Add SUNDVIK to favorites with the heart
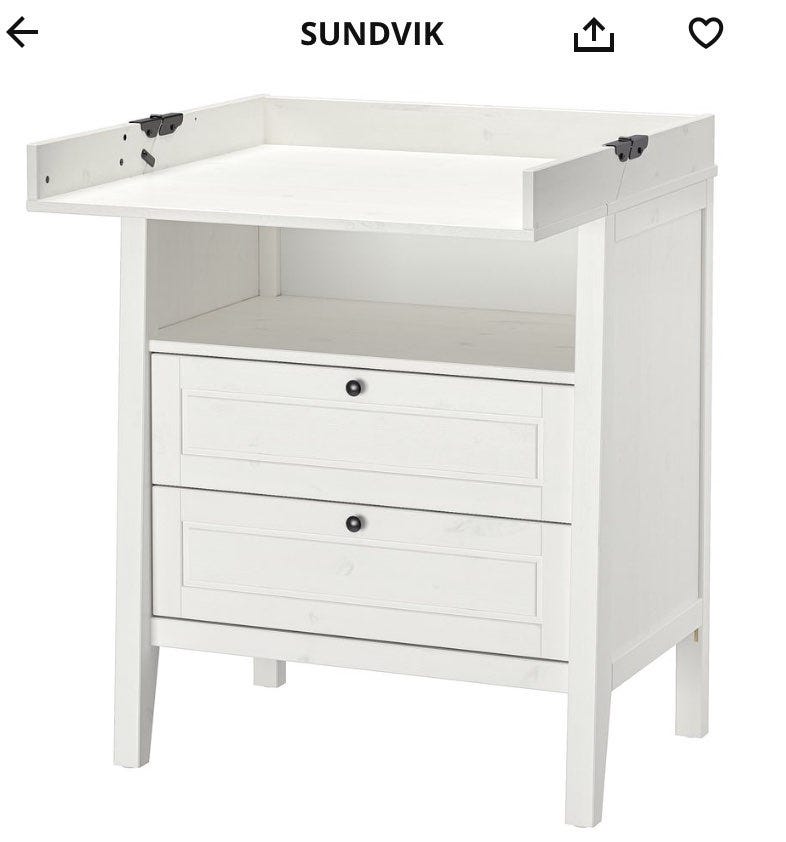Viewport: 786px width, 842px height. point(705,33)
